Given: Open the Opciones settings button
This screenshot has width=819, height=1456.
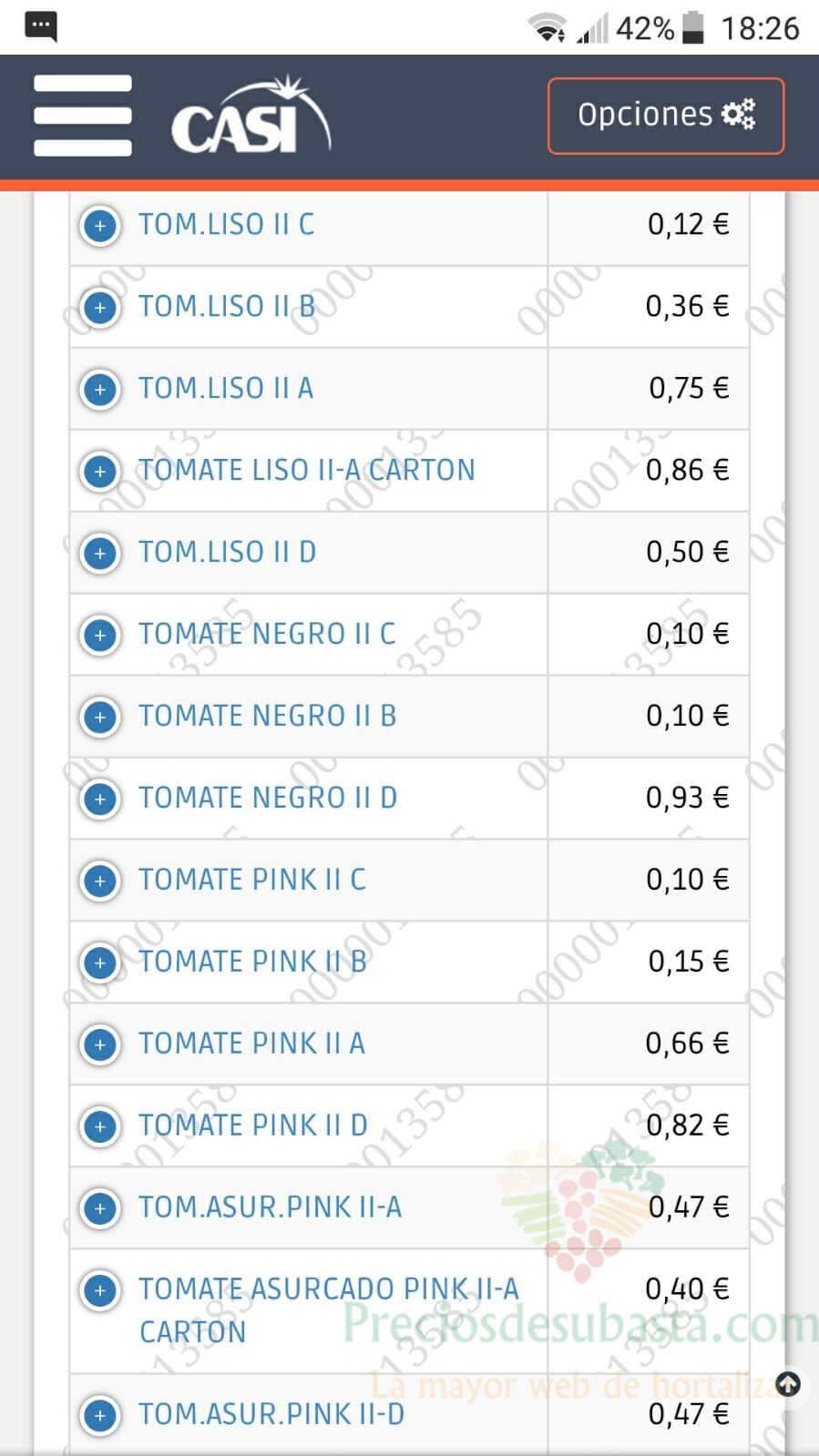Looking at the screenshot, I should [666, 116].
